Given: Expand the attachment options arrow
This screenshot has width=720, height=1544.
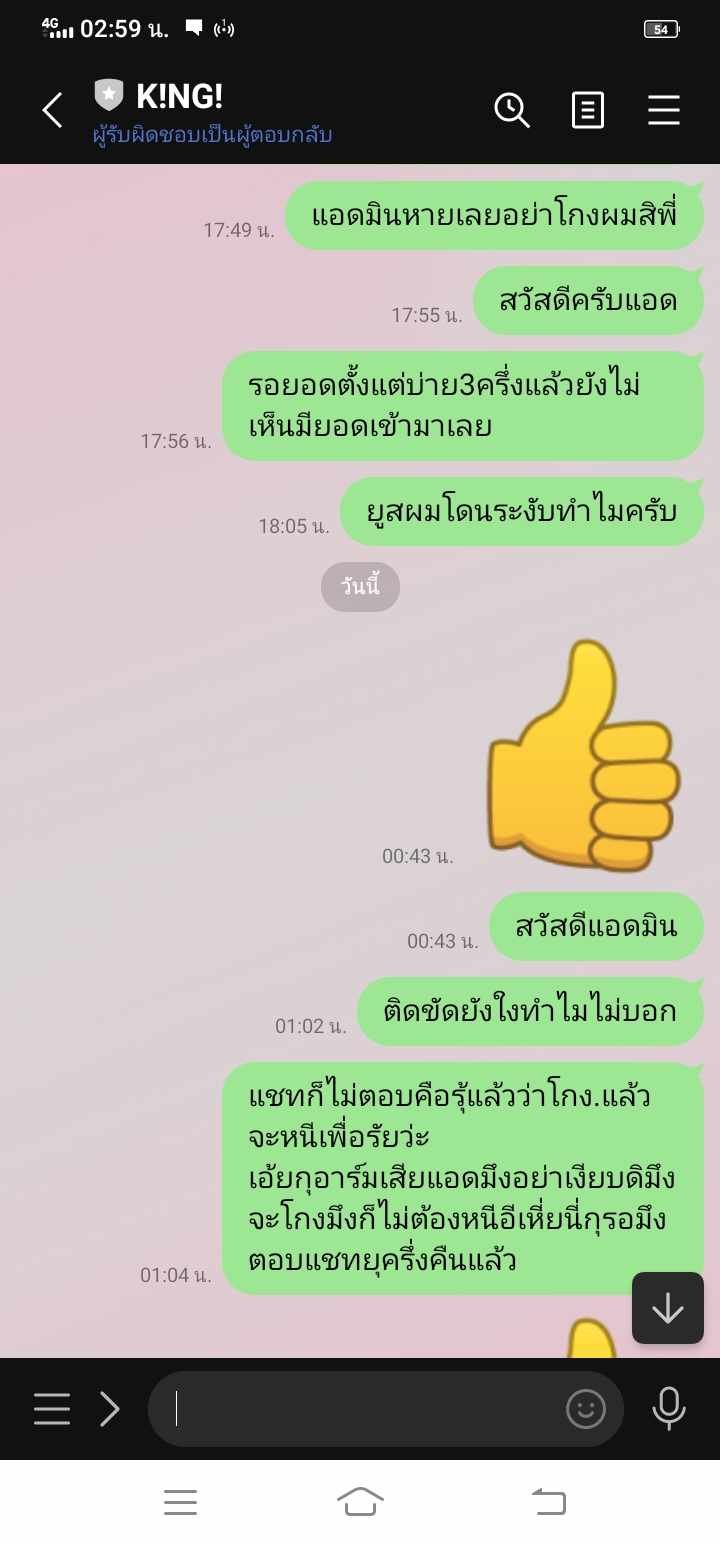Looking at the screenshot, I should click(109, 1409).
